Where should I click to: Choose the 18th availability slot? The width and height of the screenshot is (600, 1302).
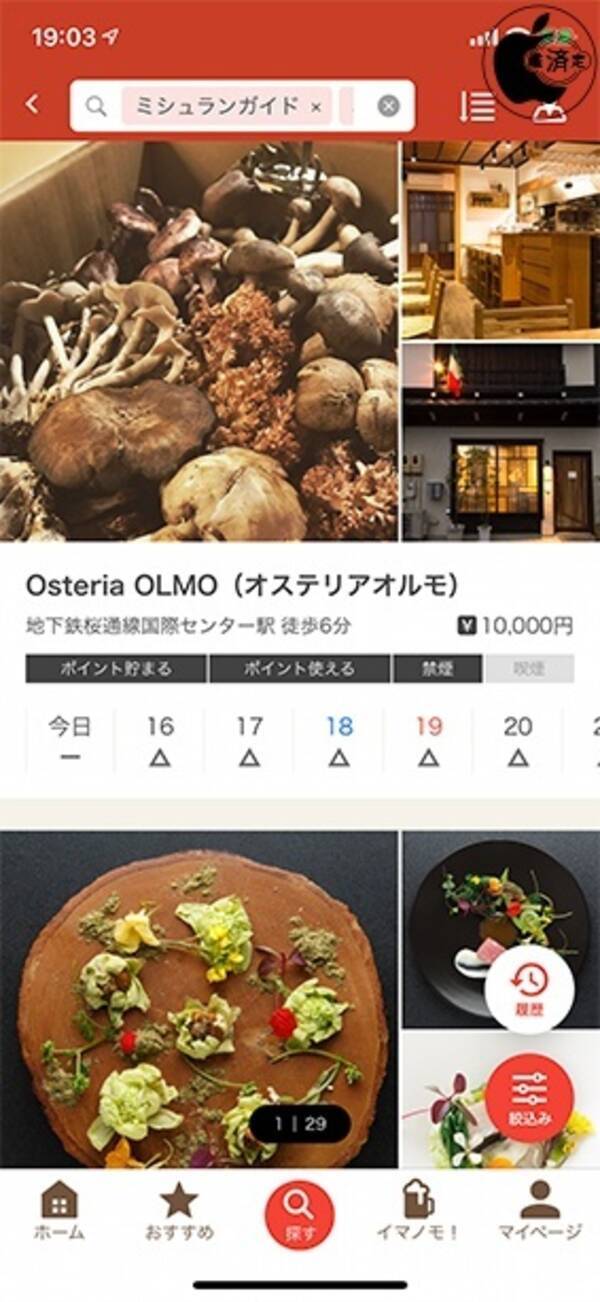point(339,741)
